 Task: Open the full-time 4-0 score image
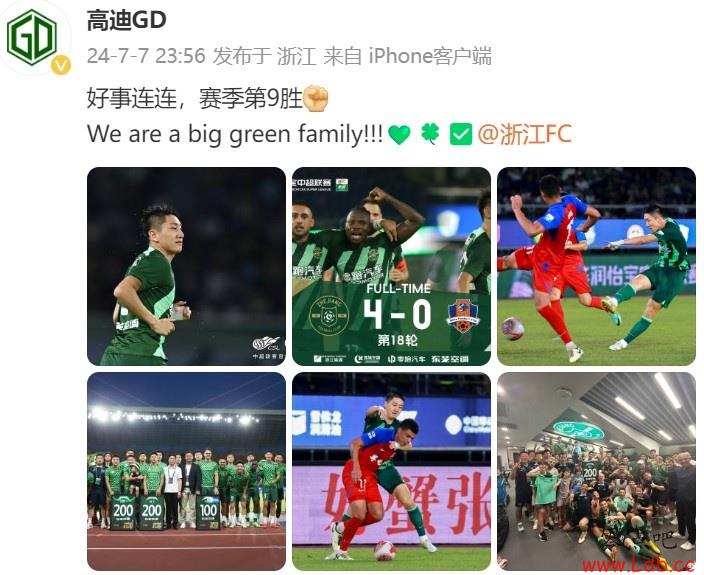click(391, 266)
